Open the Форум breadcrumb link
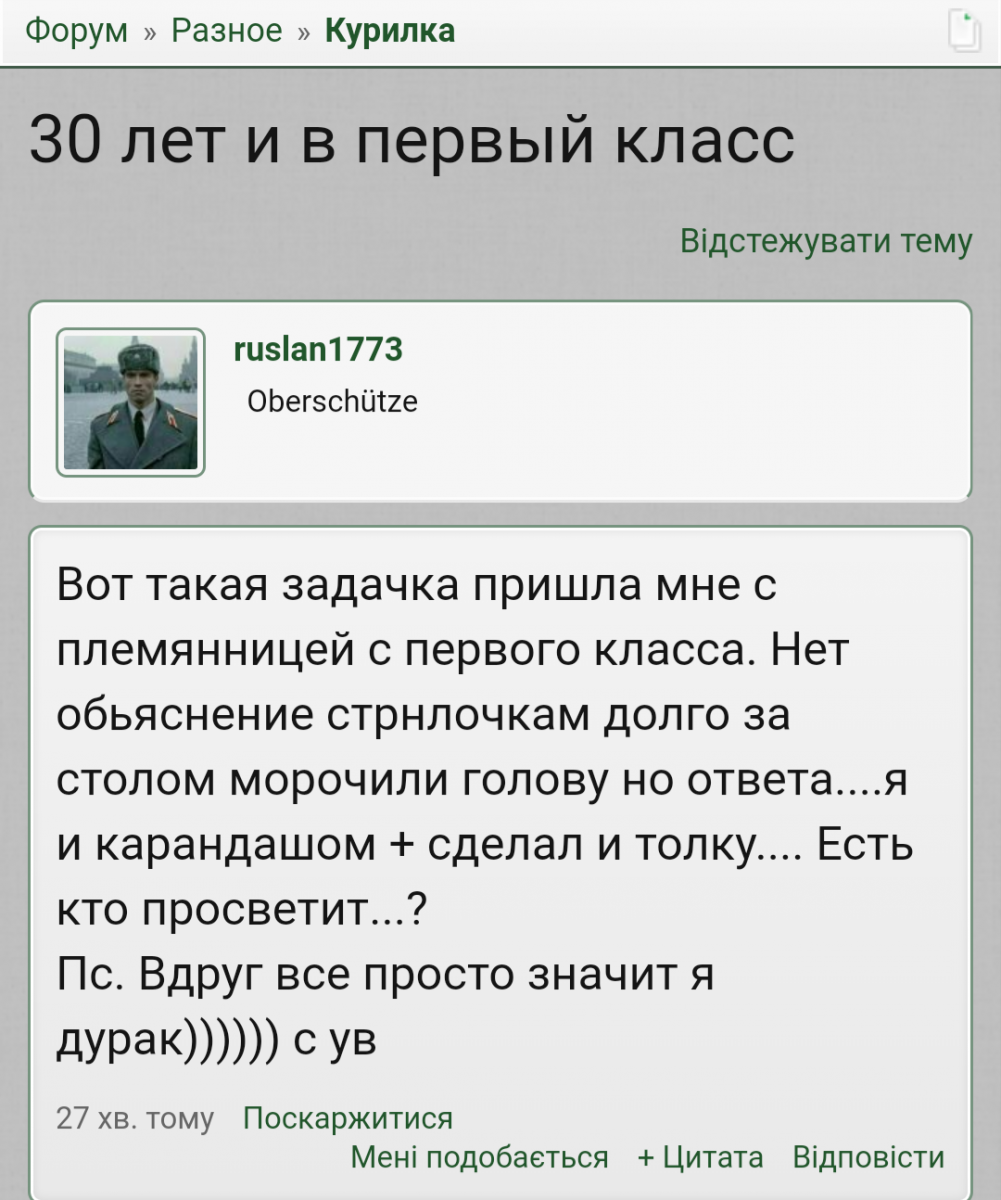The height and width of the screenshot is (1200, 1001). coord(76,31)
